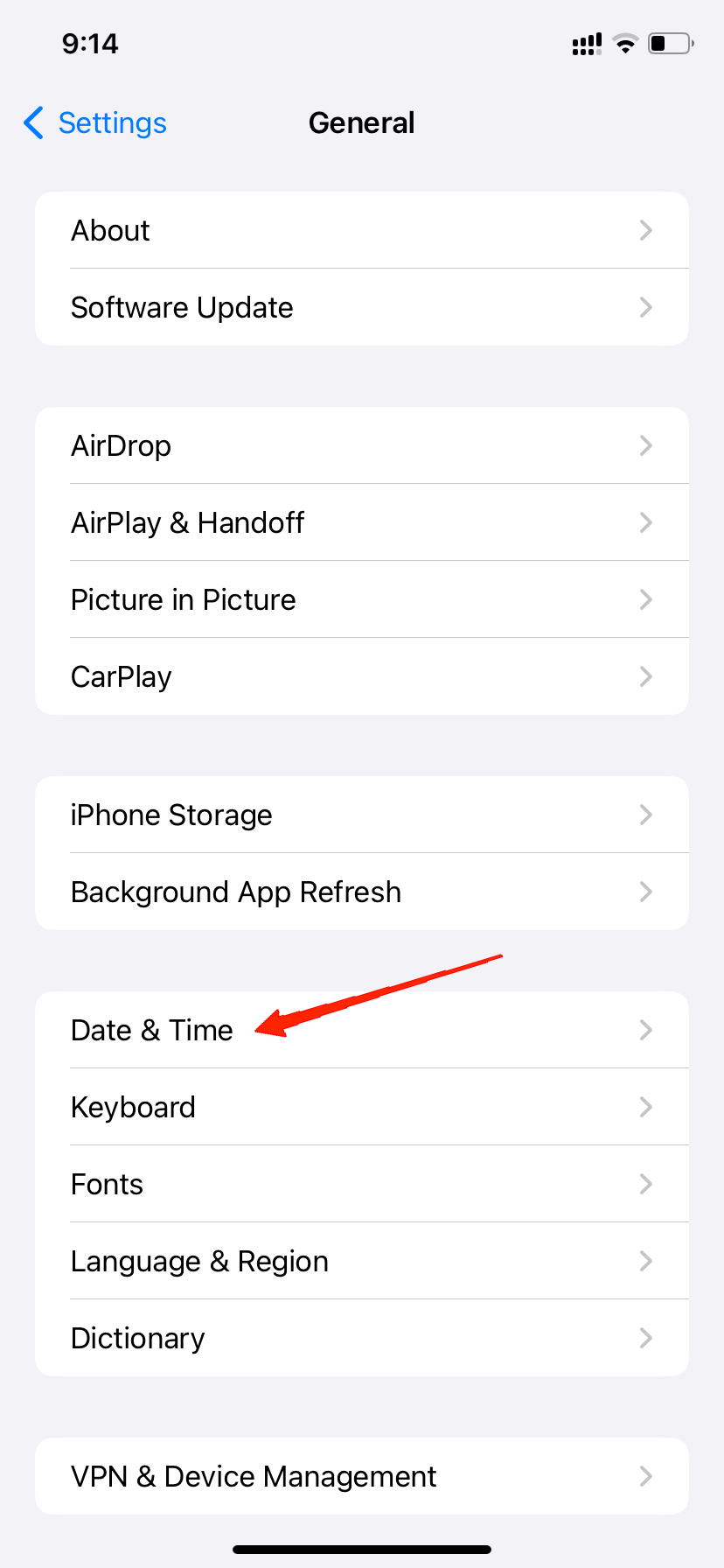Open the Fonts row
The height and width of the screenshot is (1568, 724).
(361, 1185)
